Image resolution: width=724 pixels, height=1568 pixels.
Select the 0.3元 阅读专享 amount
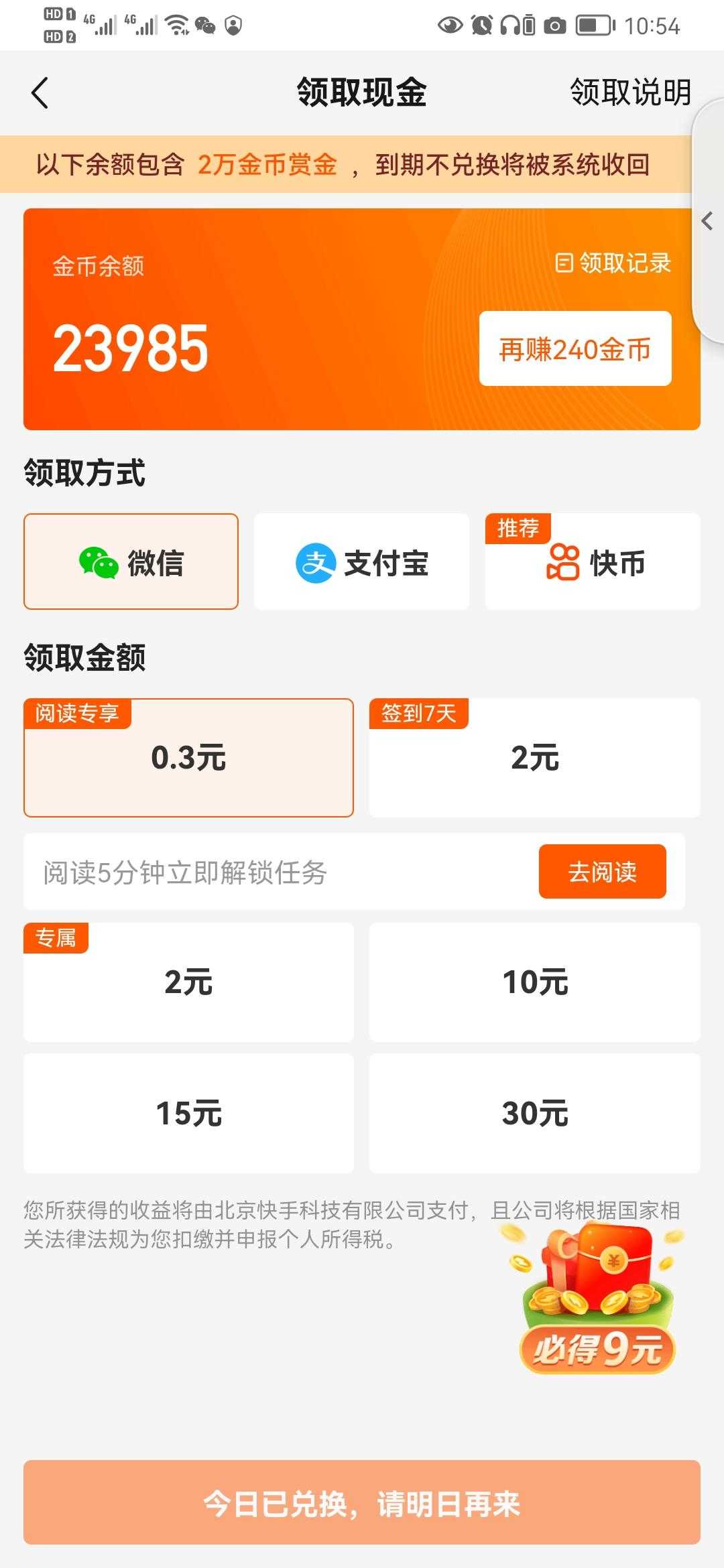click(x=188, y=758)
